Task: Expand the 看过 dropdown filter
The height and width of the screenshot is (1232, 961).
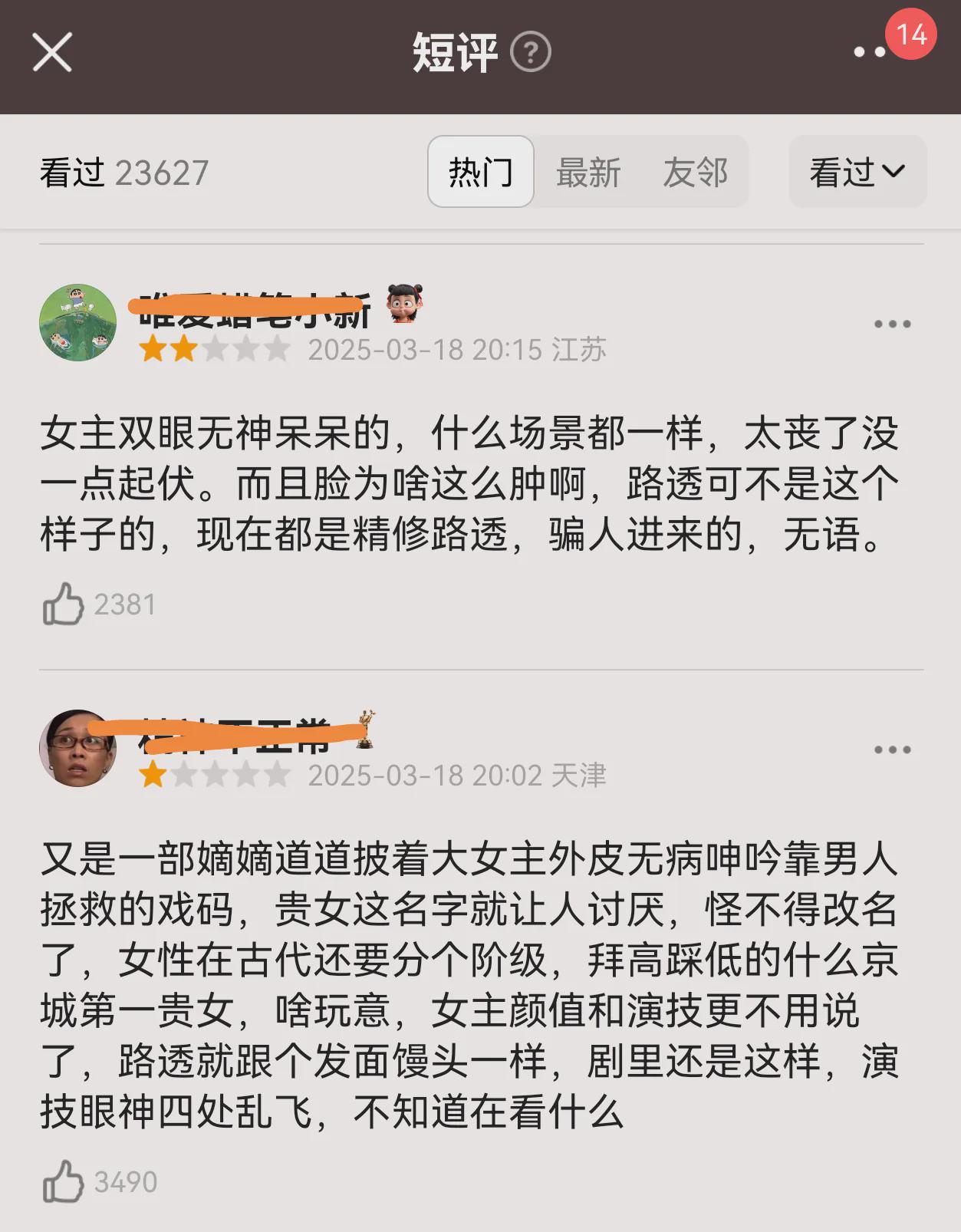Action: pyautogui.click(x=857, y=172)
